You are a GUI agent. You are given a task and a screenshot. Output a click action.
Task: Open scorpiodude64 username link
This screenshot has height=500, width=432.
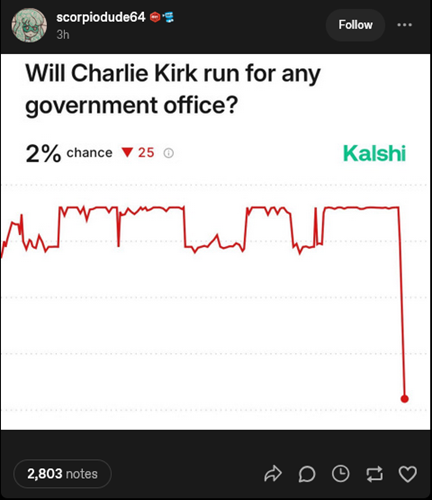[101, 17]
